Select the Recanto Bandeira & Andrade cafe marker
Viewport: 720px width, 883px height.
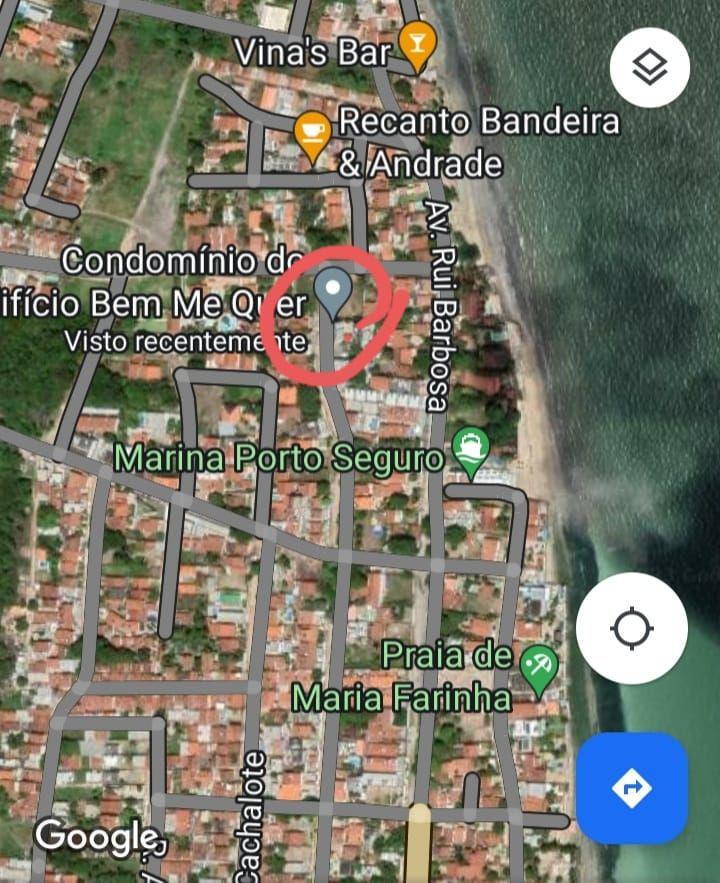tap(313, 133)
